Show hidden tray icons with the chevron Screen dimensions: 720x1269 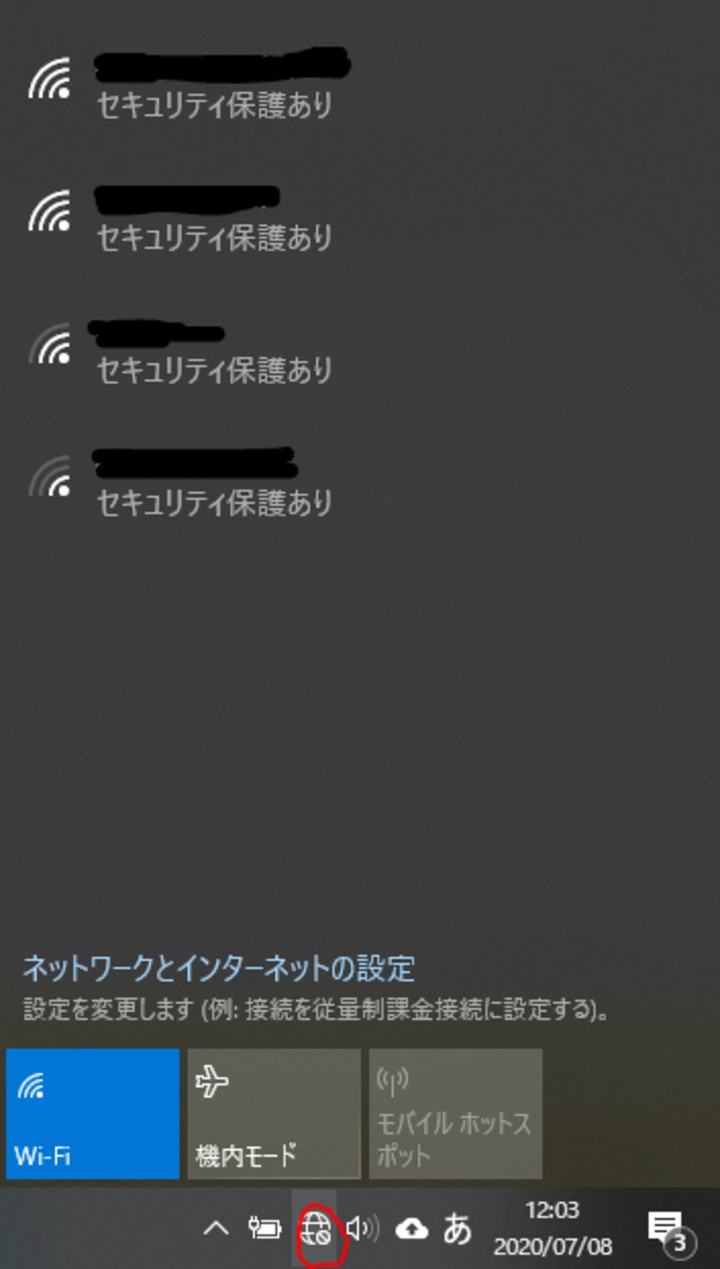click(x=215, y=1229)
